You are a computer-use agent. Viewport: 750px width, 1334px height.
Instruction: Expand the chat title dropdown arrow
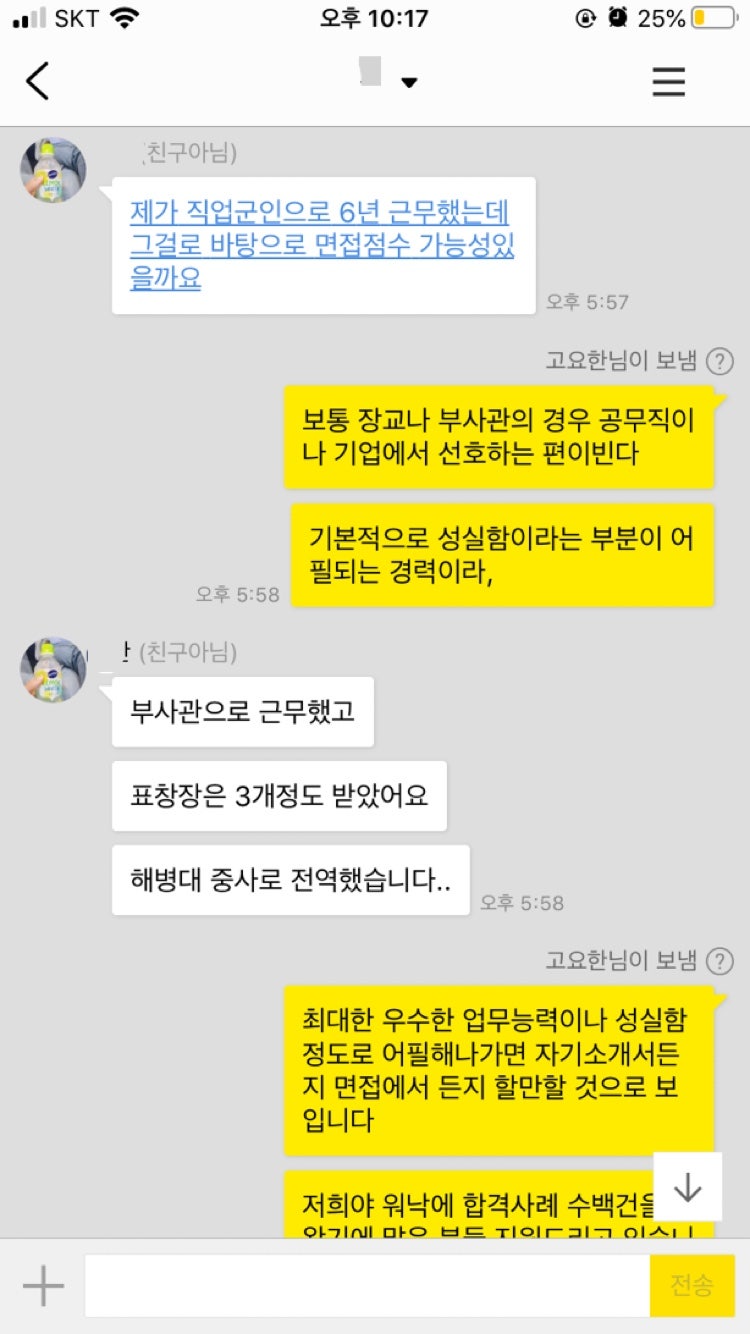coord(409,83)
